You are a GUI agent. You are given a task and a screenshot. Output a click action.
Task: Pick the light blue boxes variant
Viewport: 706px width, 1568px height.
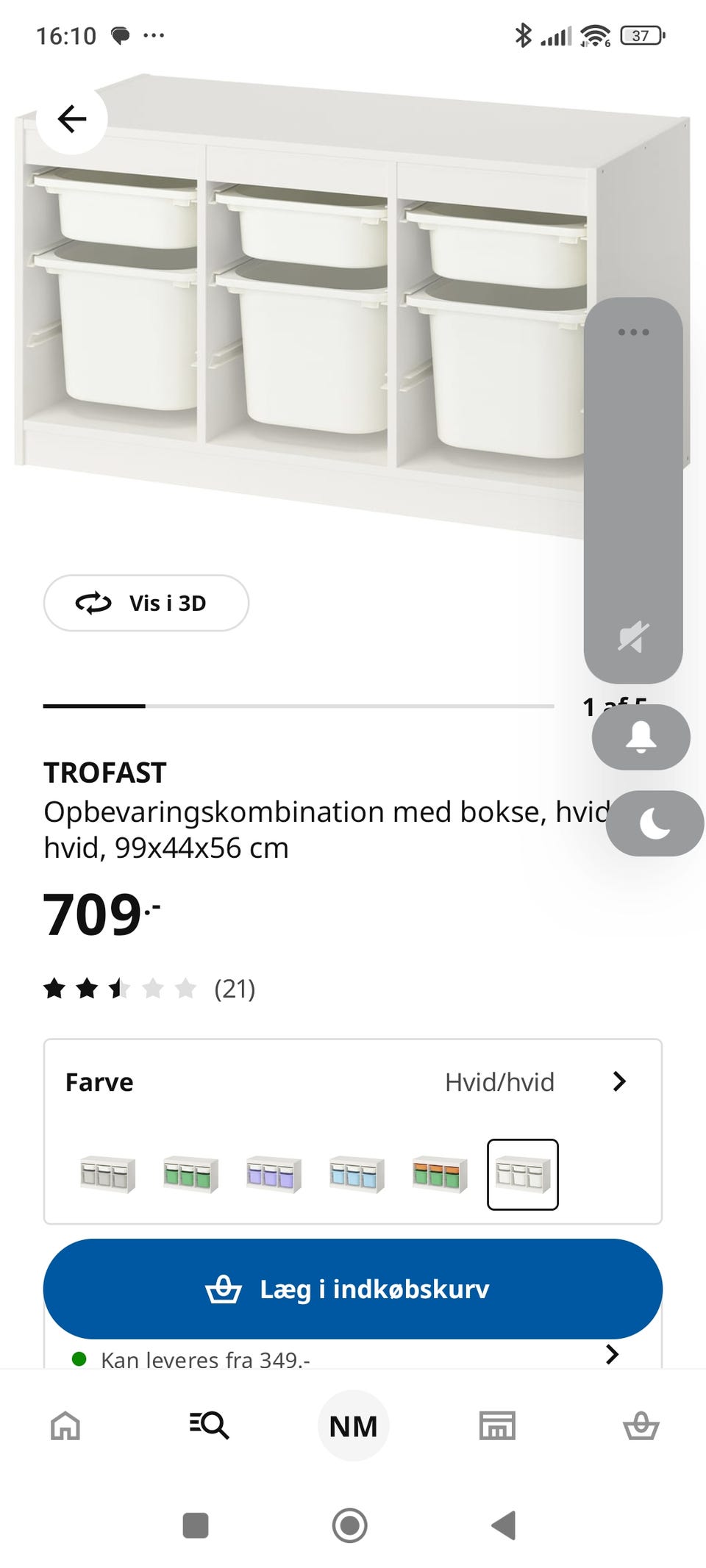pos(357,1174)
